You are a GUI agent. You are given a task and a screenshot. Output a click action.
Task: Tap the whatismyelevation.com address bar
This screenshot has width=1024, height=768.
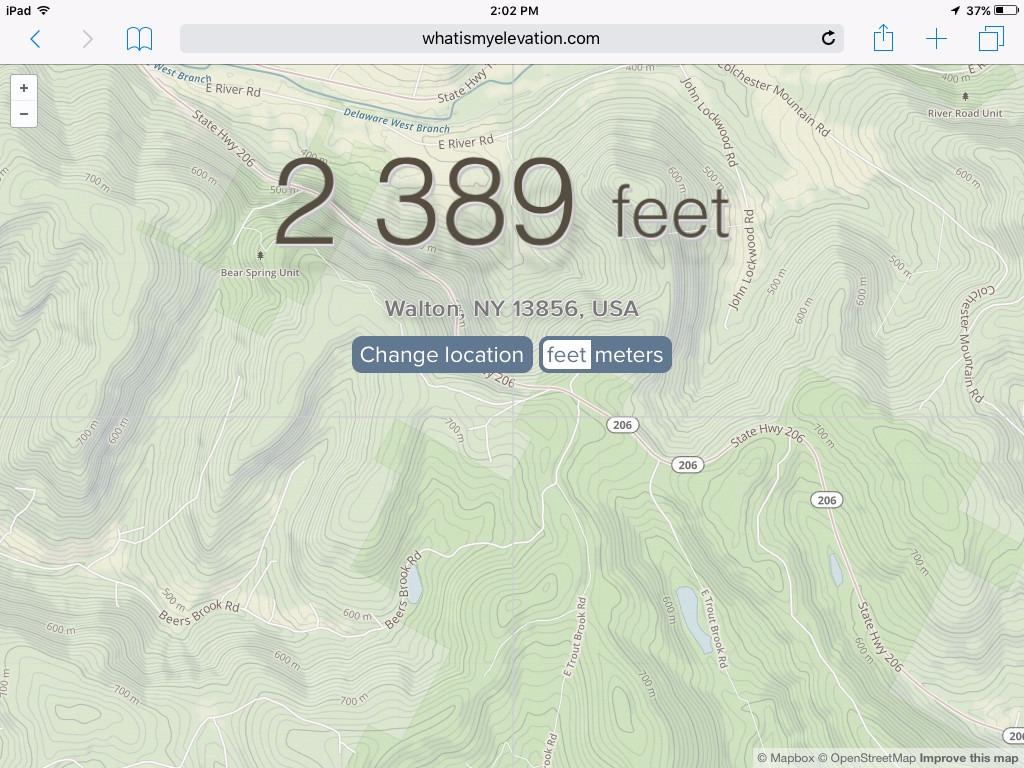click(x=510, y=39)
